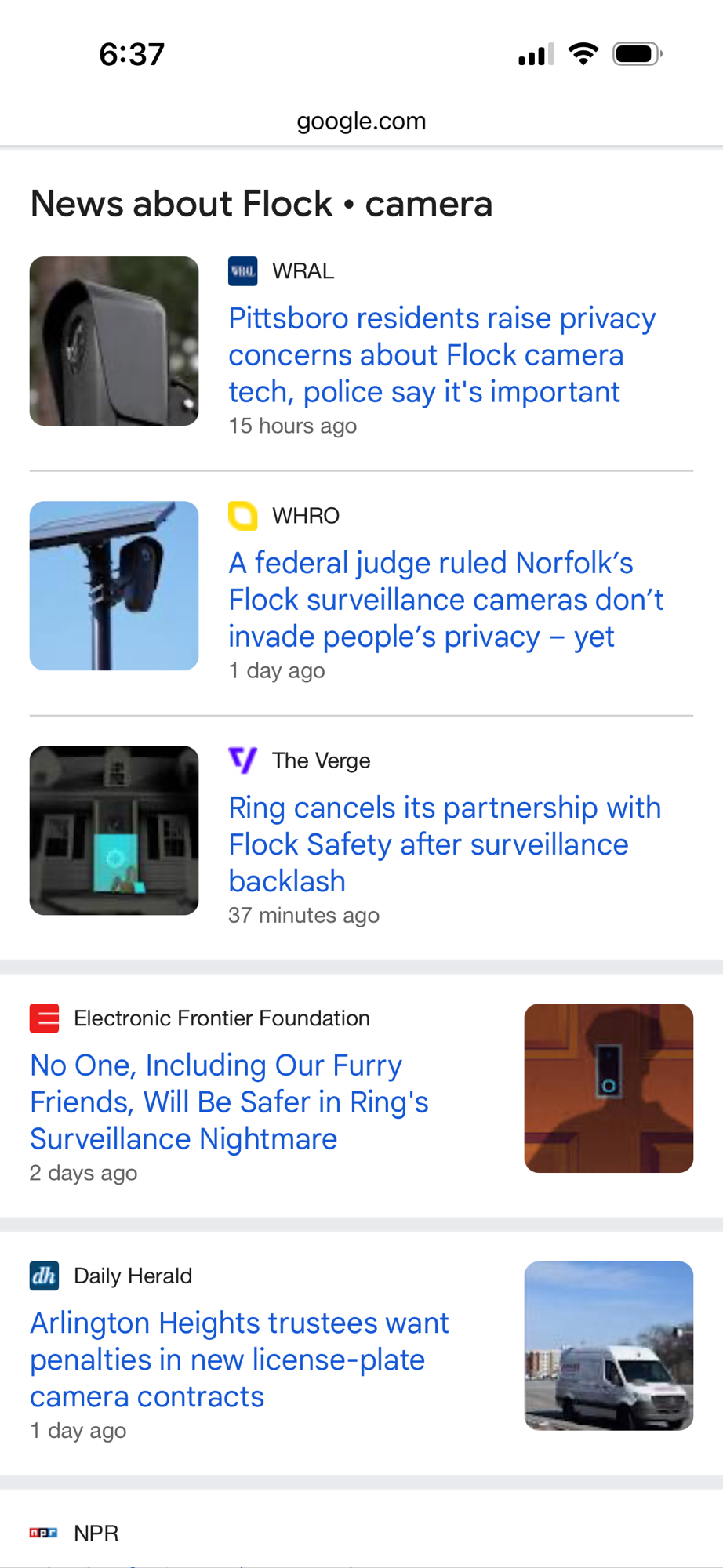Tap the WRAL Flock camera photo
This screenshot has width=723, height=1568.
click(114, 341)
